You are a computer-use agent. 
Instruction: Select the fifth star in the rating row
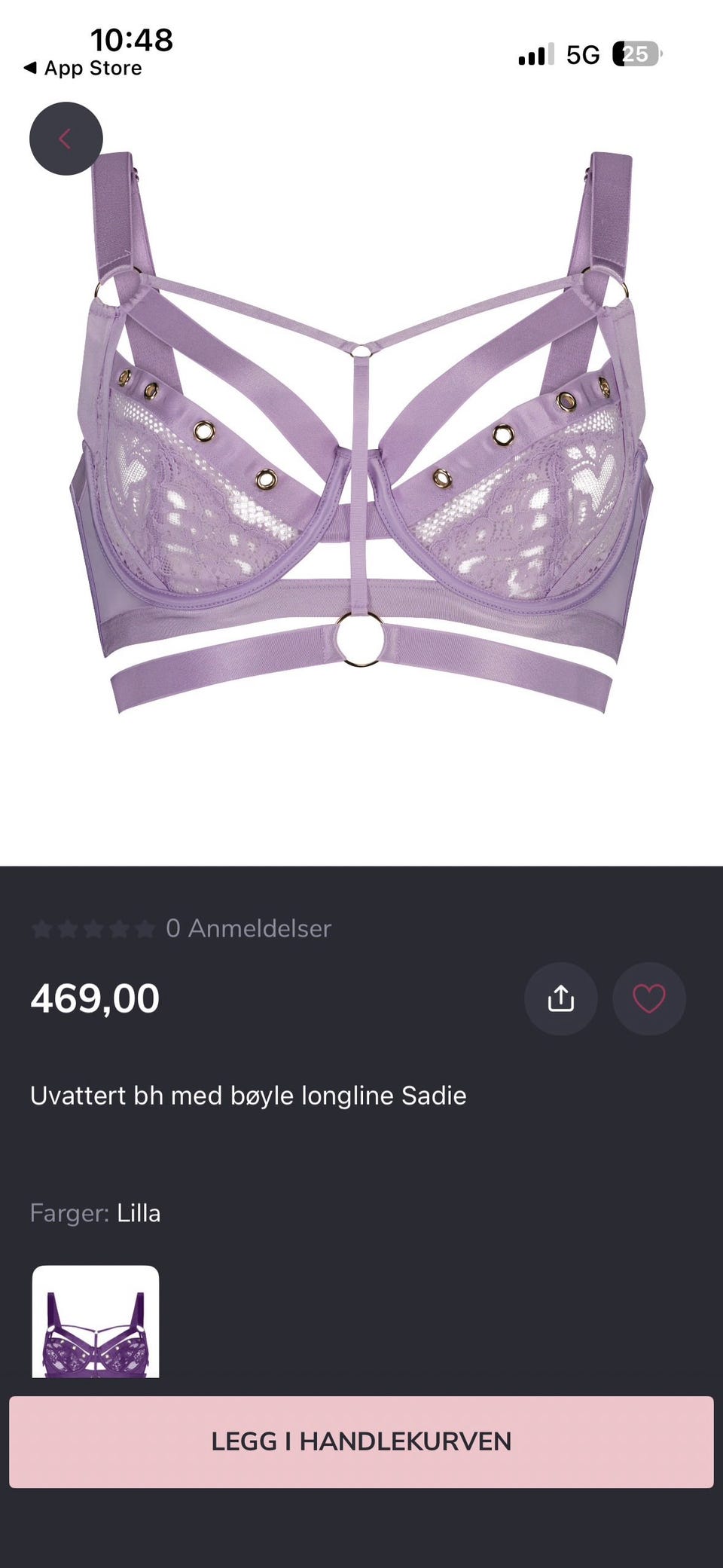tap(145, 929)
